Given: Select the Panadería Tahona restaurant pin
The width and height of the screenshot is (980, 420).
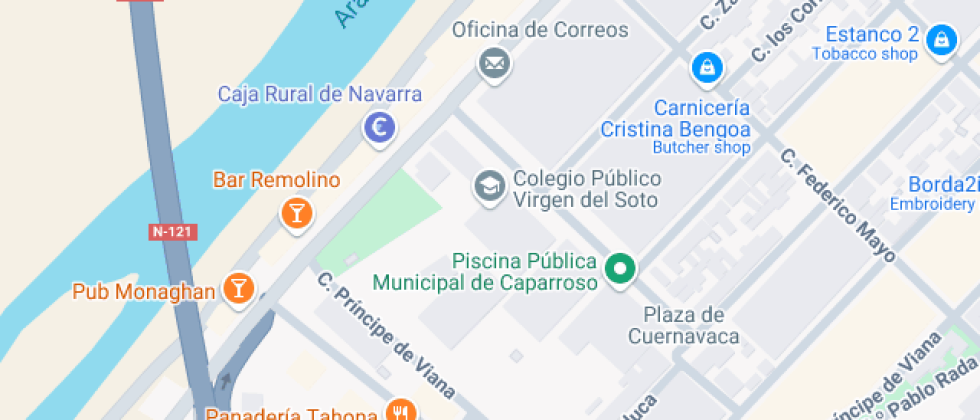Looking at the screenshot, I should [401, 411].
